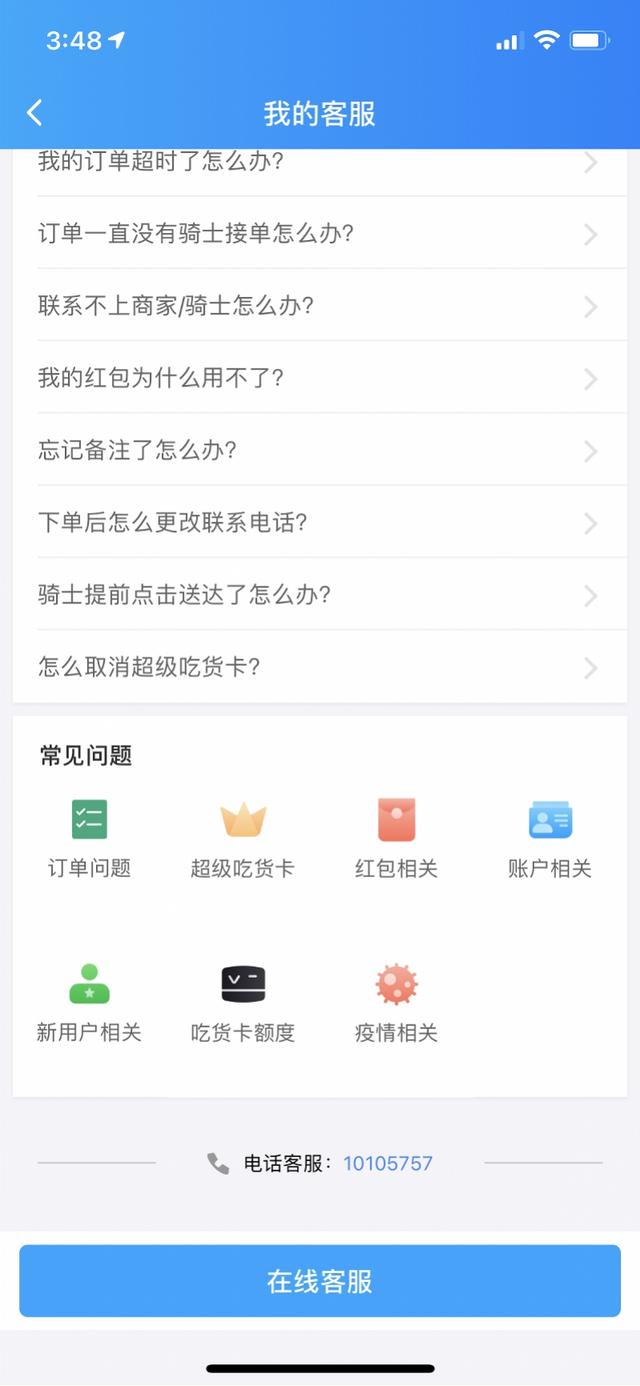Open '怎么取消超级吃货卡?' question

pyautogui.click(x=320, y=667)
